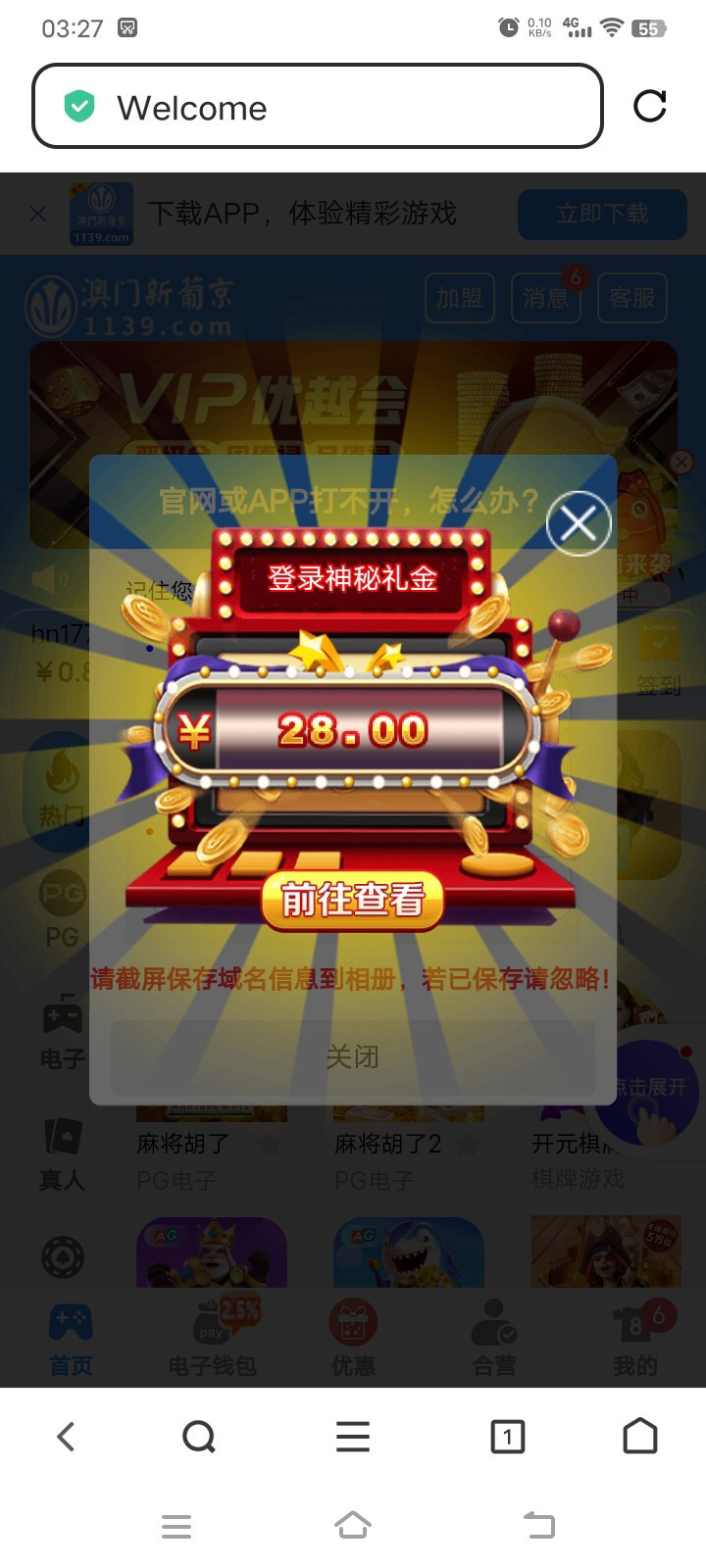Open the browser tabs switcher
Image resolution: width=706 pixels, height=1568 pixels.
click(507, 1437)
